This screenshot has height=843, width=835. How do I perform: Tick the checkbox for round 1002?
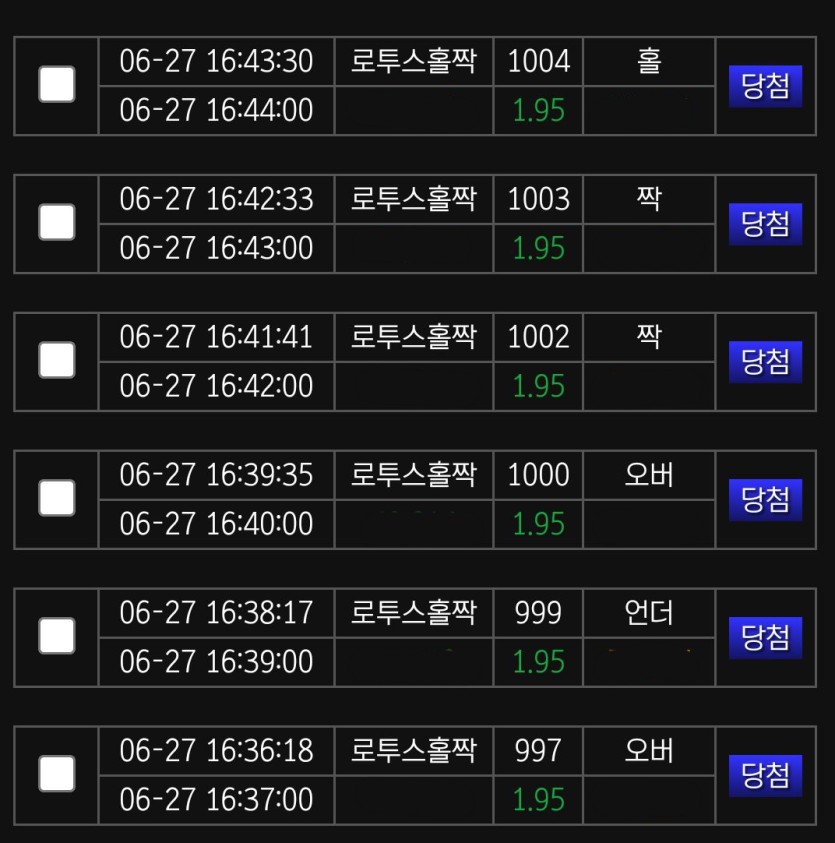tap(56, 360)
